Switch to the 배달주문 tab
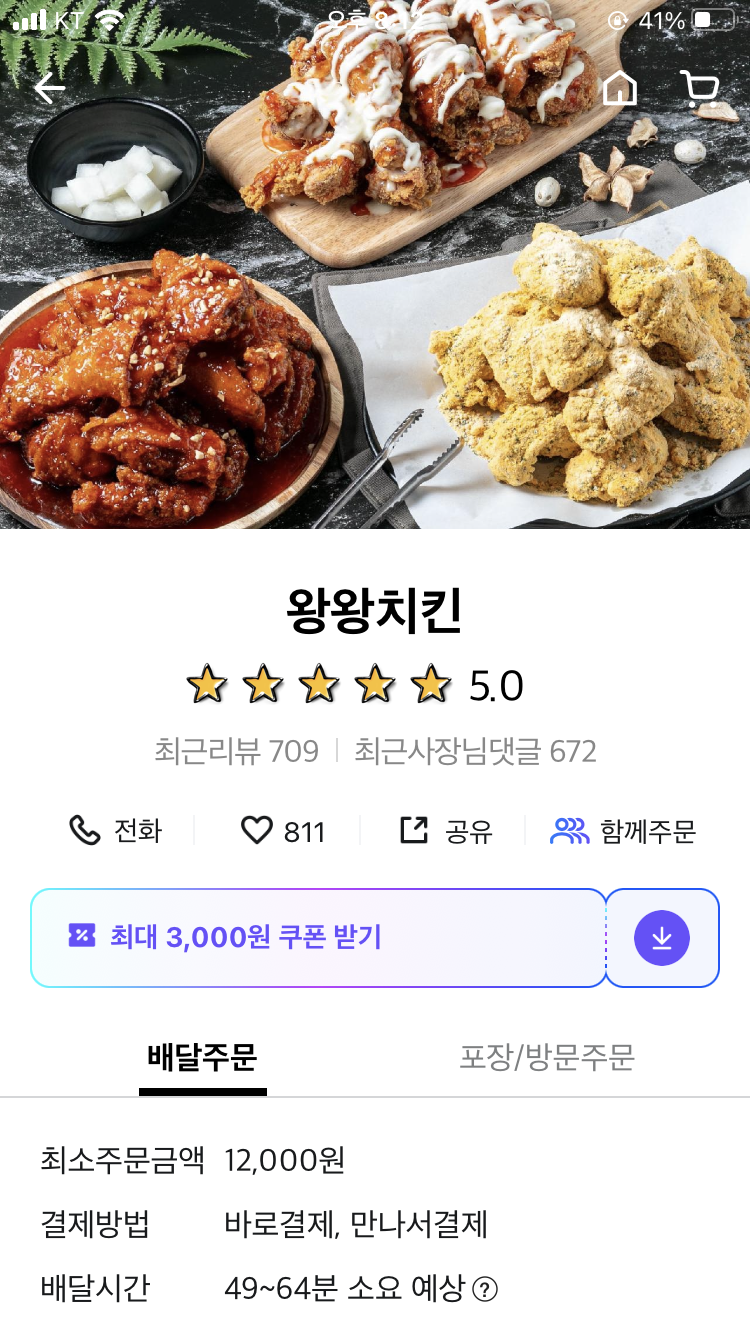Screen dimensions: 750x1334 [203, 1057]
